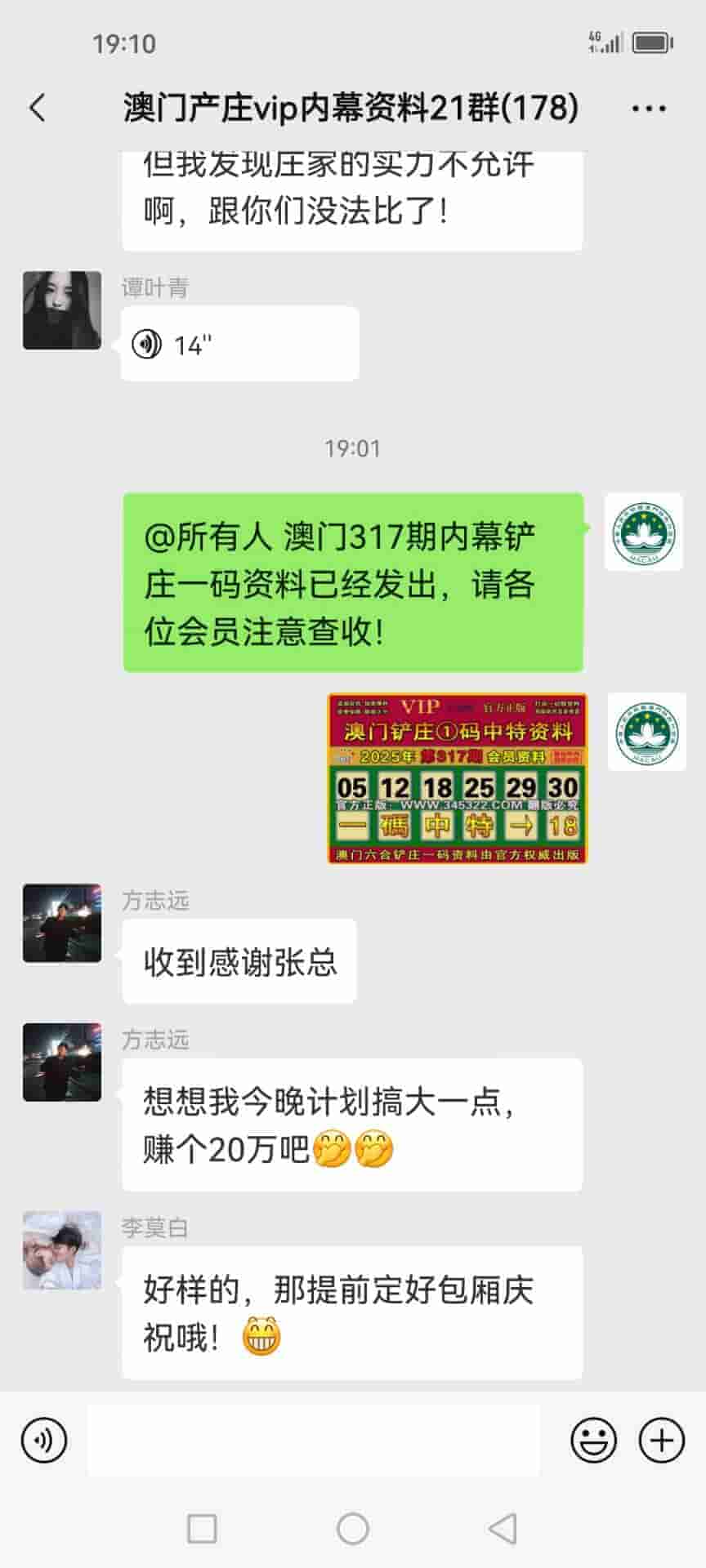The width and height of the screenshot is (706, 1568).
Task: Open 谭叶青's profile avatar
Action: (x=62, y=310)
